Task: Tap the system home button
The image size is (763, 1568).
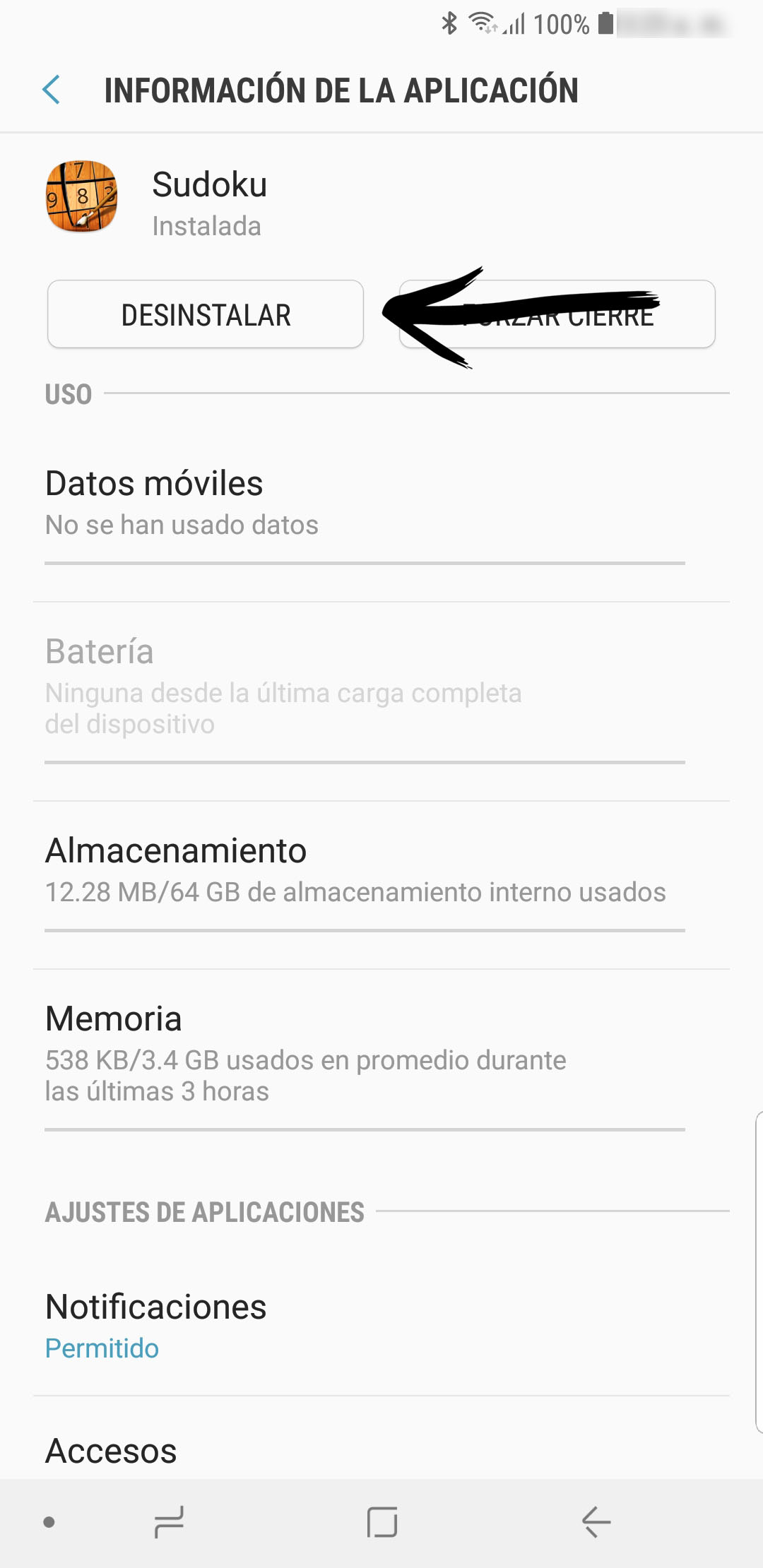Action: click(382, 1522)
